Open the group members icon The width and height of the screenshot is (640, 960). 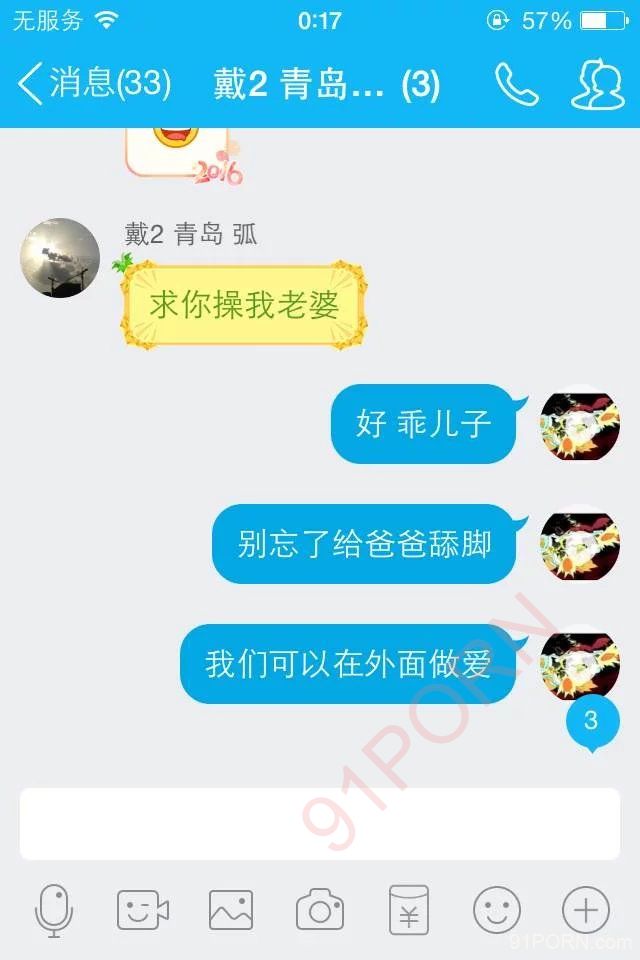(x=597, y=85)
